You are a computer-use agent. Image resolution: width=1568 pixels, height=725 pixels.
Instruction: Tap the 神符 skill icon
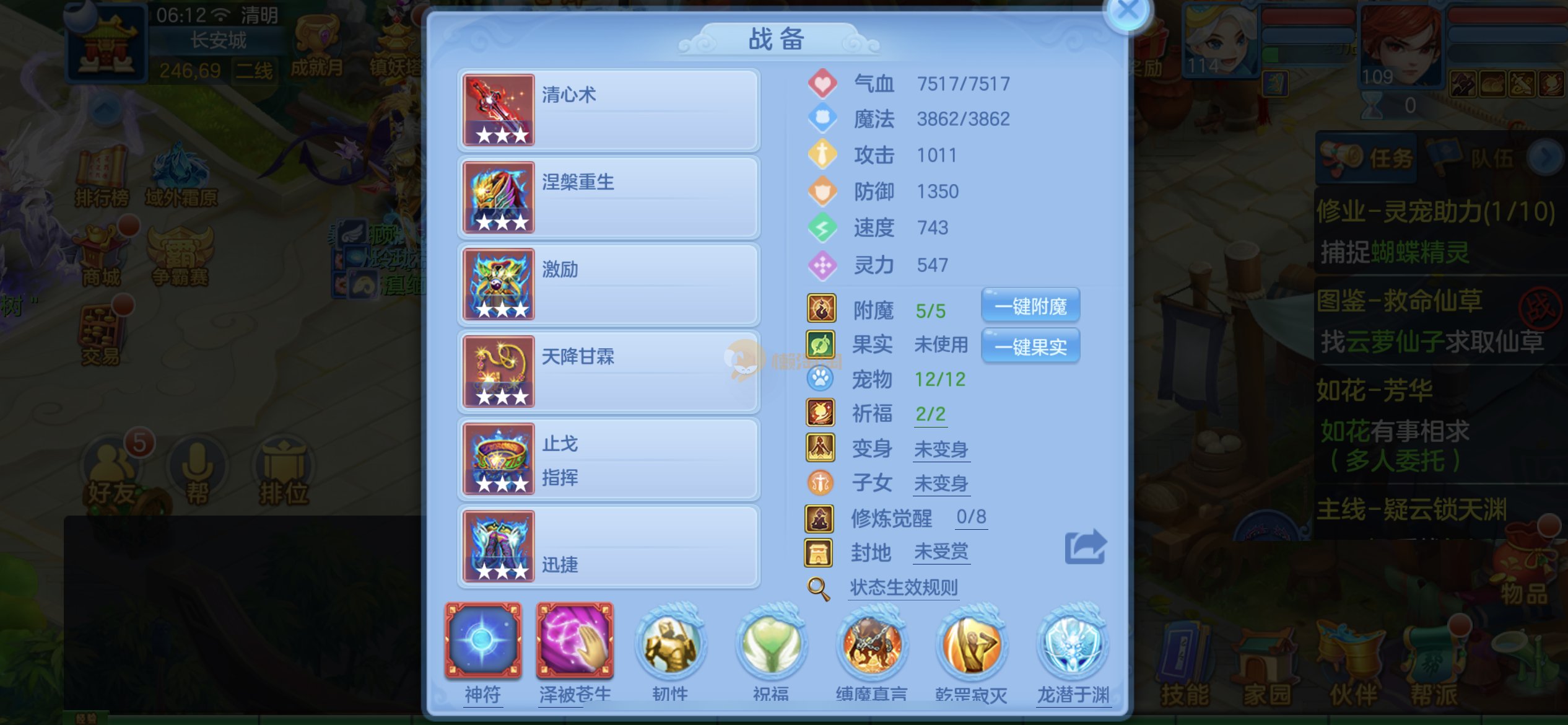click(x=483, y=641)
